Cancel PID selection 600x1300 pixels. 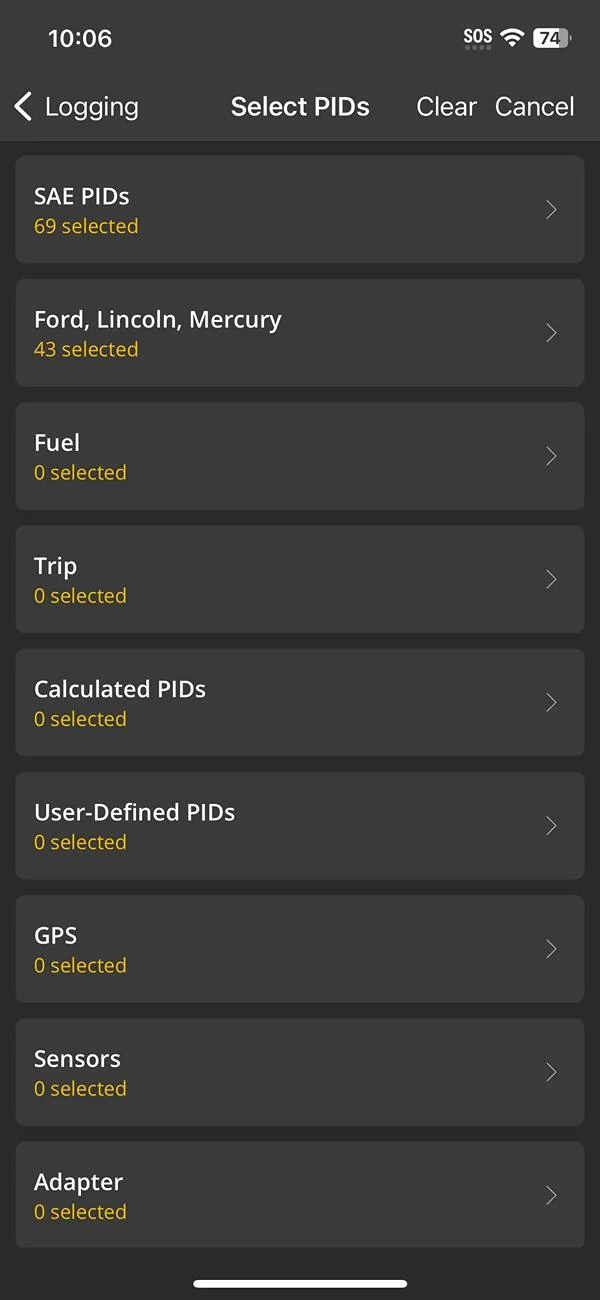pos(534,107)
